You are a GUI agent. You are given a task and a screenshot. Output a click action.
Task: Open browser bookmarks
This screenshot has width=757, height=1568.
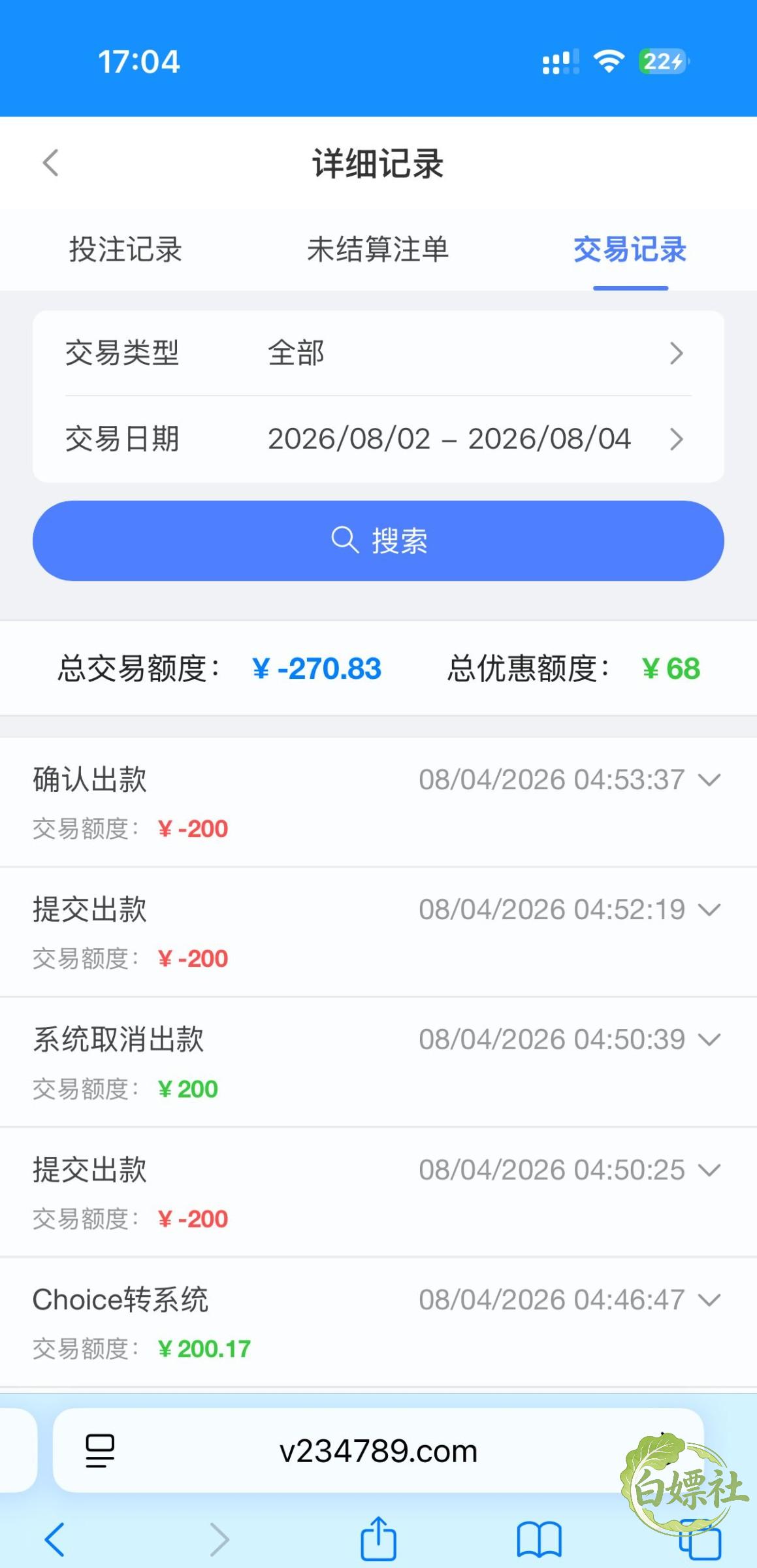click(x=539, y=1540)
